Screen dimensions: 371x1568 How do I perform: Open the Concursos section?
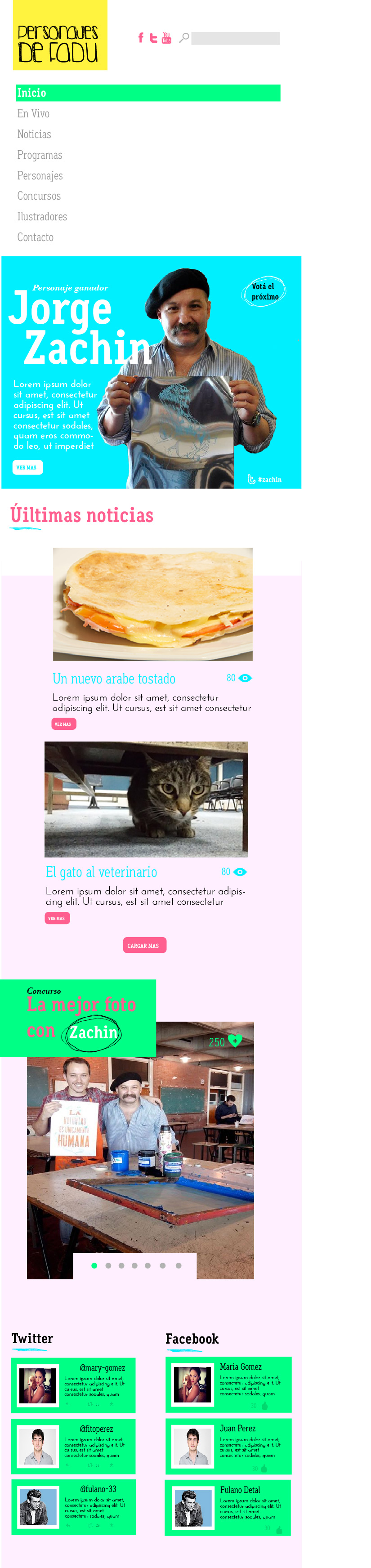pos(39,196)
